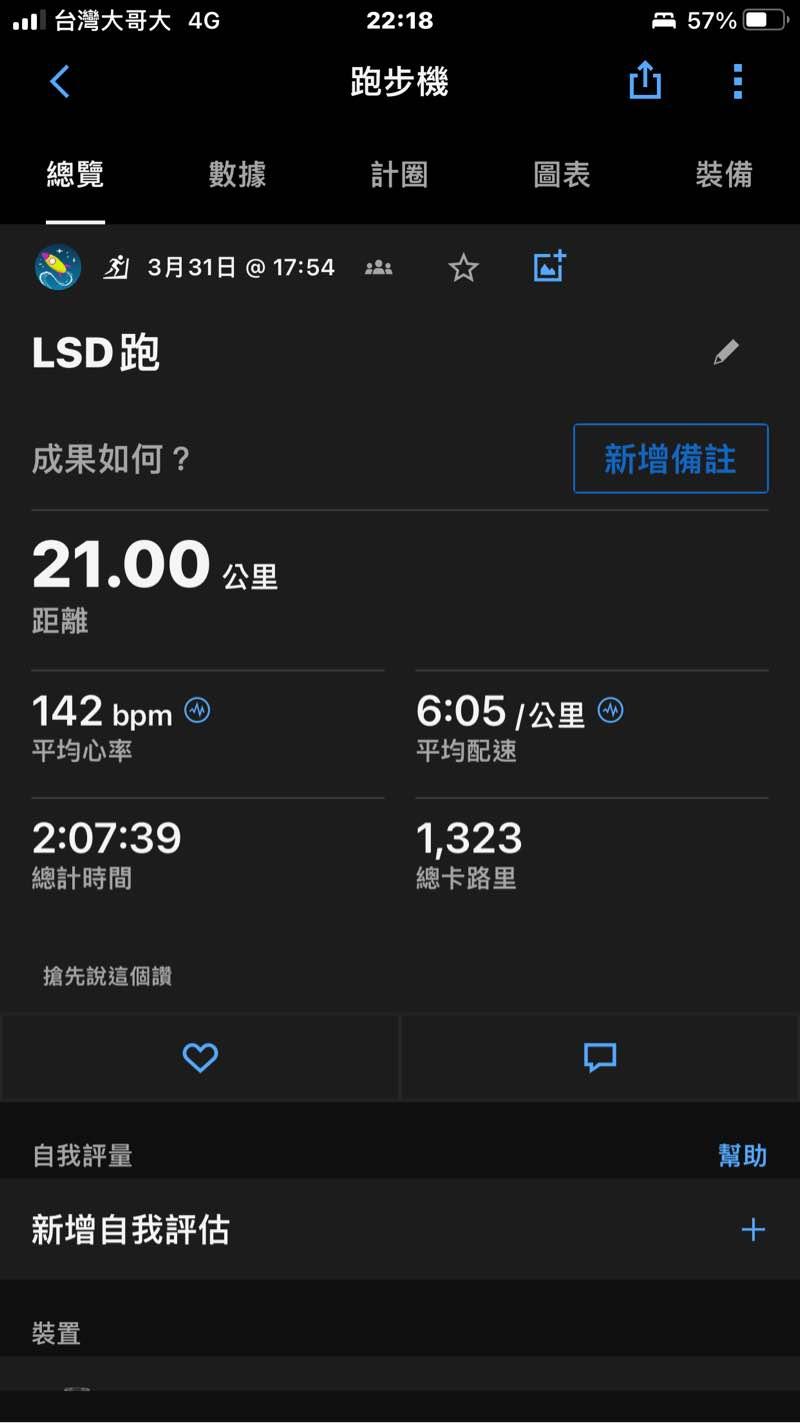Screen dimensions: 800x1423
Task: Open 幫助 for self evaluation
Action: pyautogui.click(x=742, y=1156)
